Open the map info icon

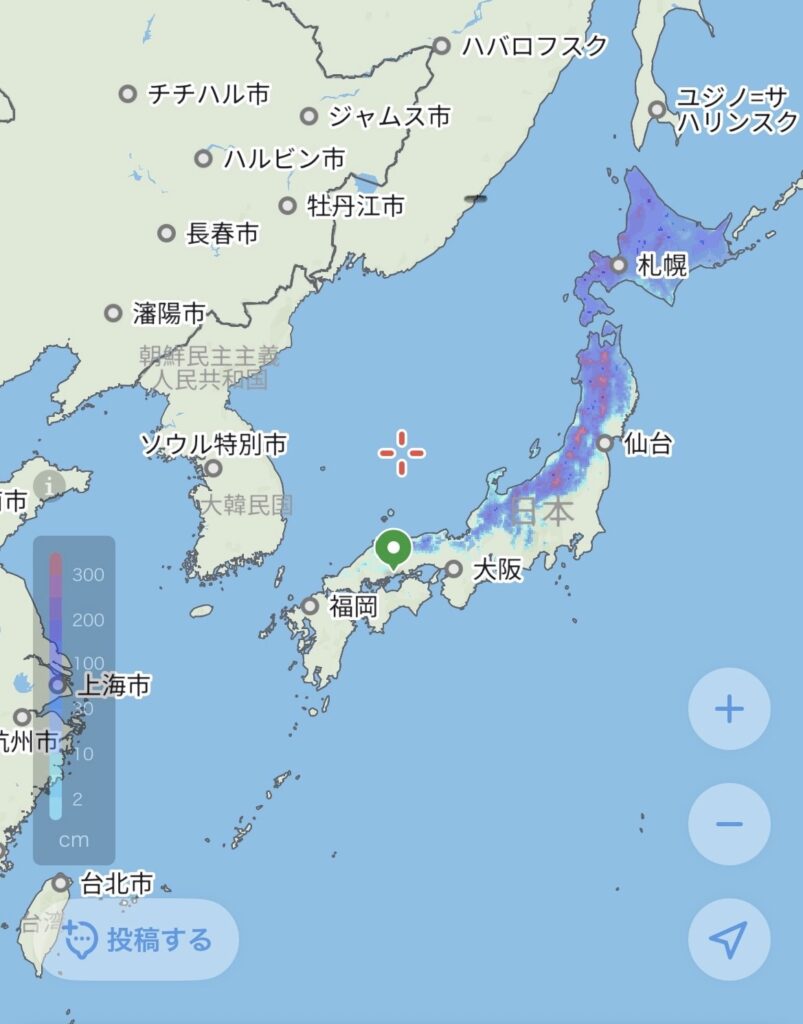[x=48, y=485]
